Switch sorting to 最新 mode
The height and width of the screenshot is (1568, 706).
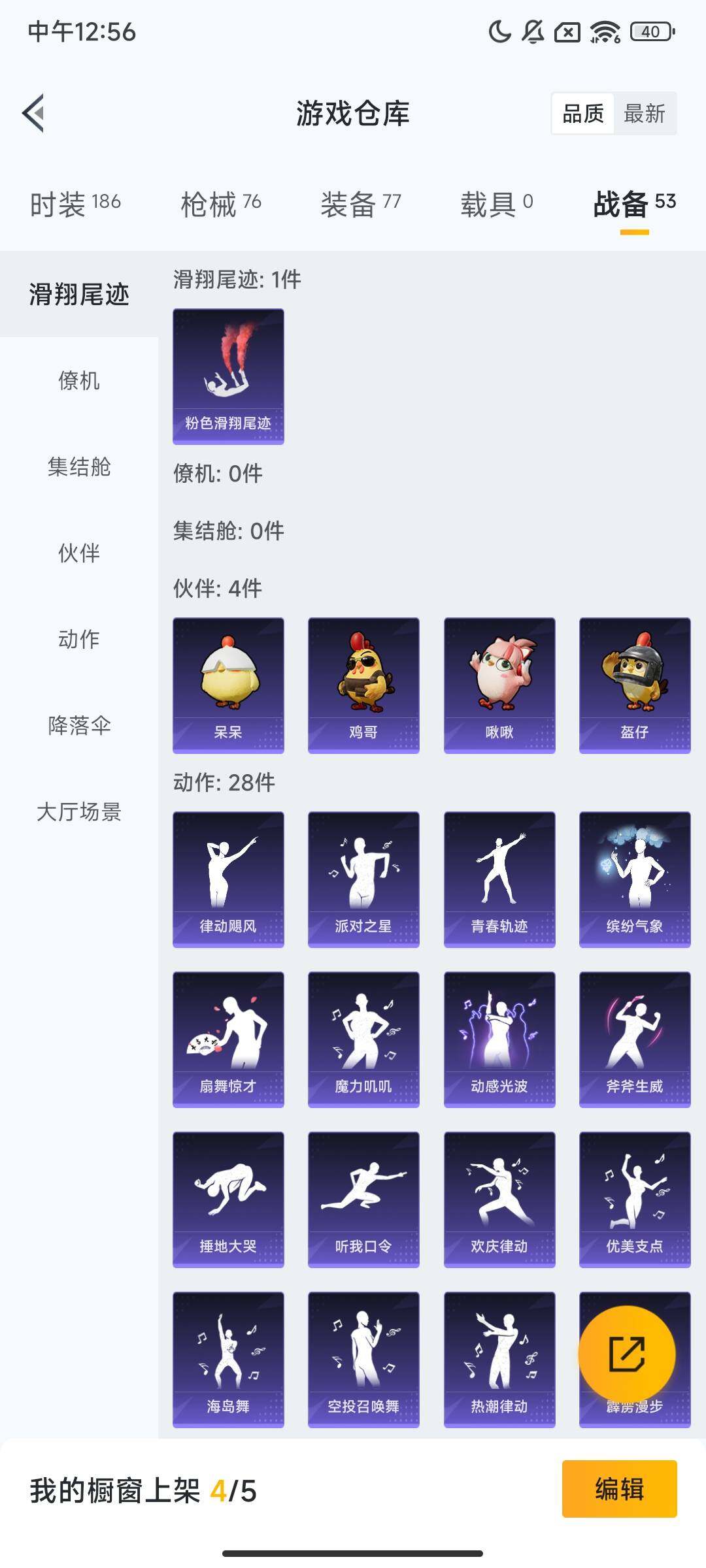(x=646, y=114)
